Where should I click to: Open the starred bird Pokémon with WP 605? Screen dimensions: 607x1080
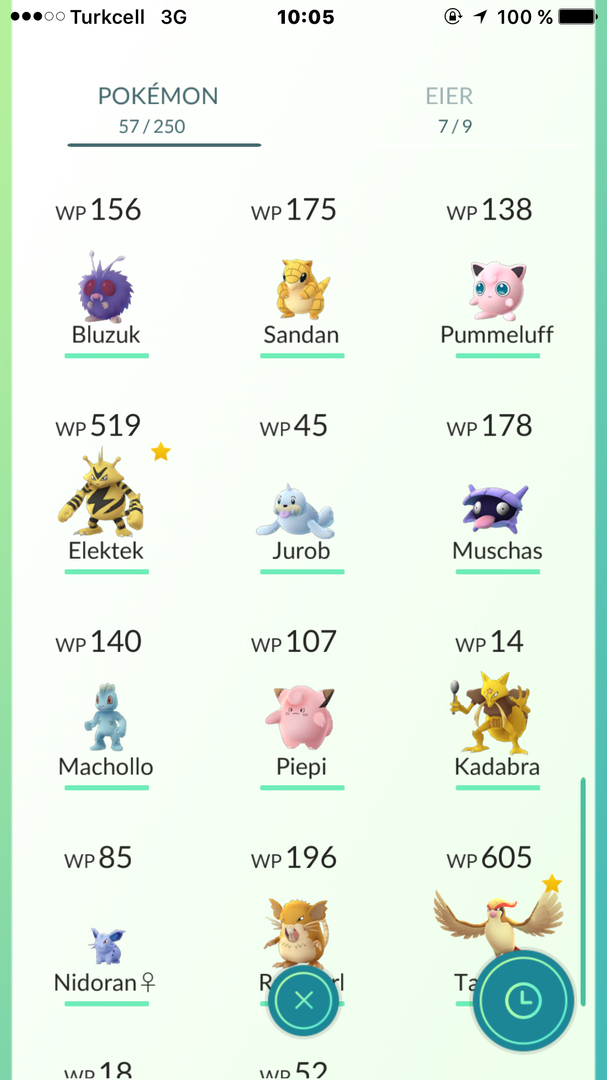497,915
